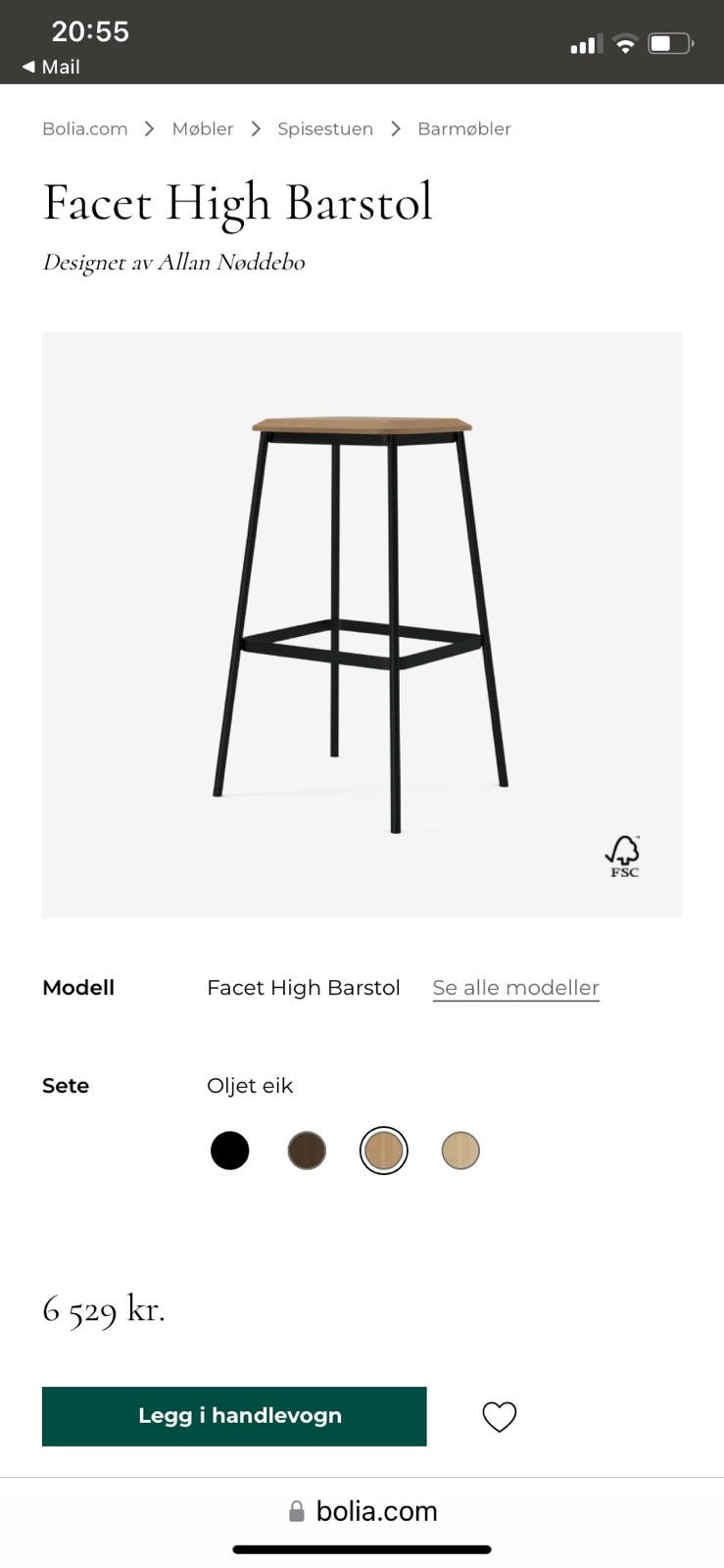The image size is (724, 1568).
Task: Select the black seat color
Action: (x=230, y=1151)
